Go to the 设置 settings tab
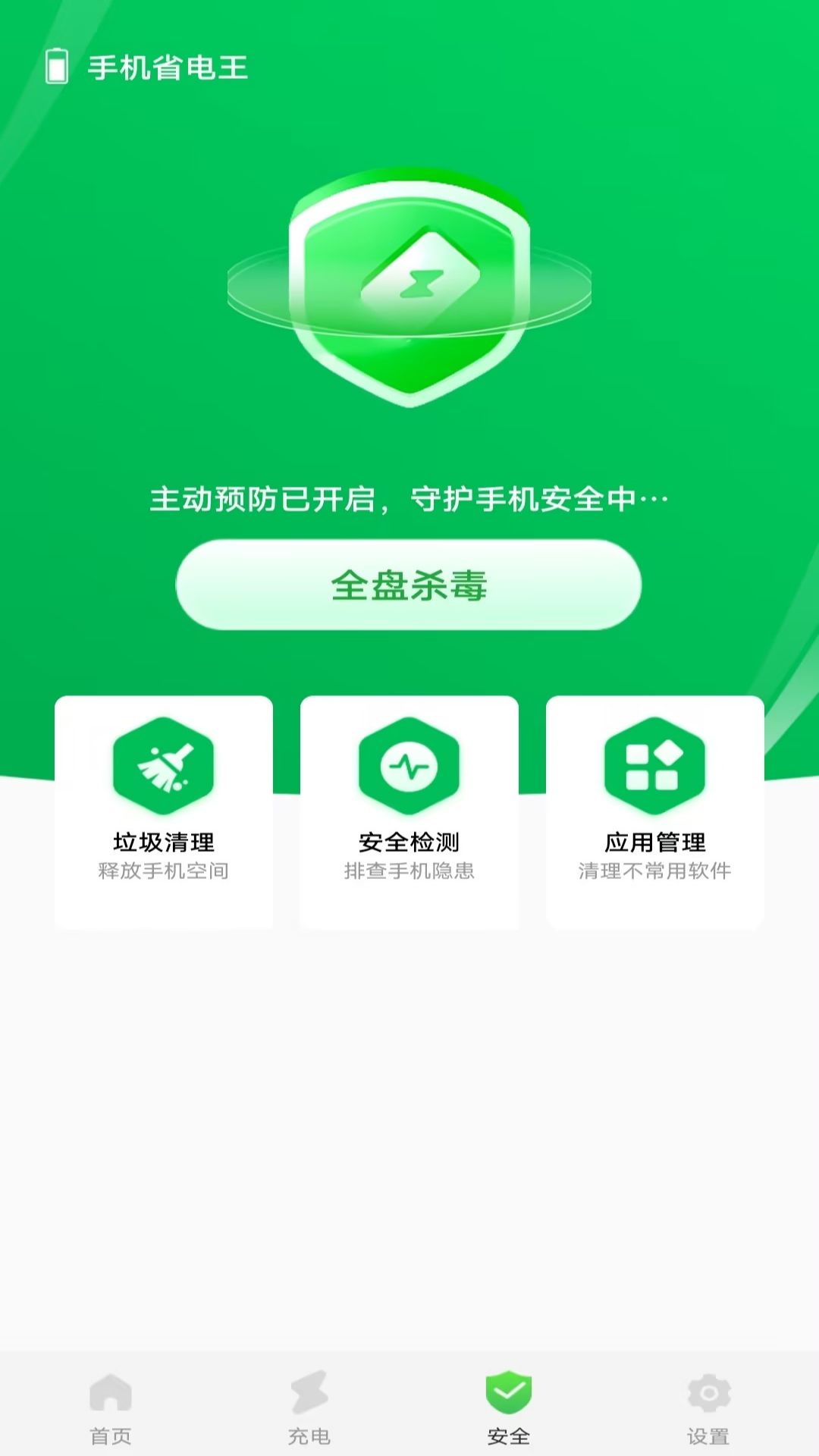This screenshot has height=1456, width=819. [x=708, y=1409]
